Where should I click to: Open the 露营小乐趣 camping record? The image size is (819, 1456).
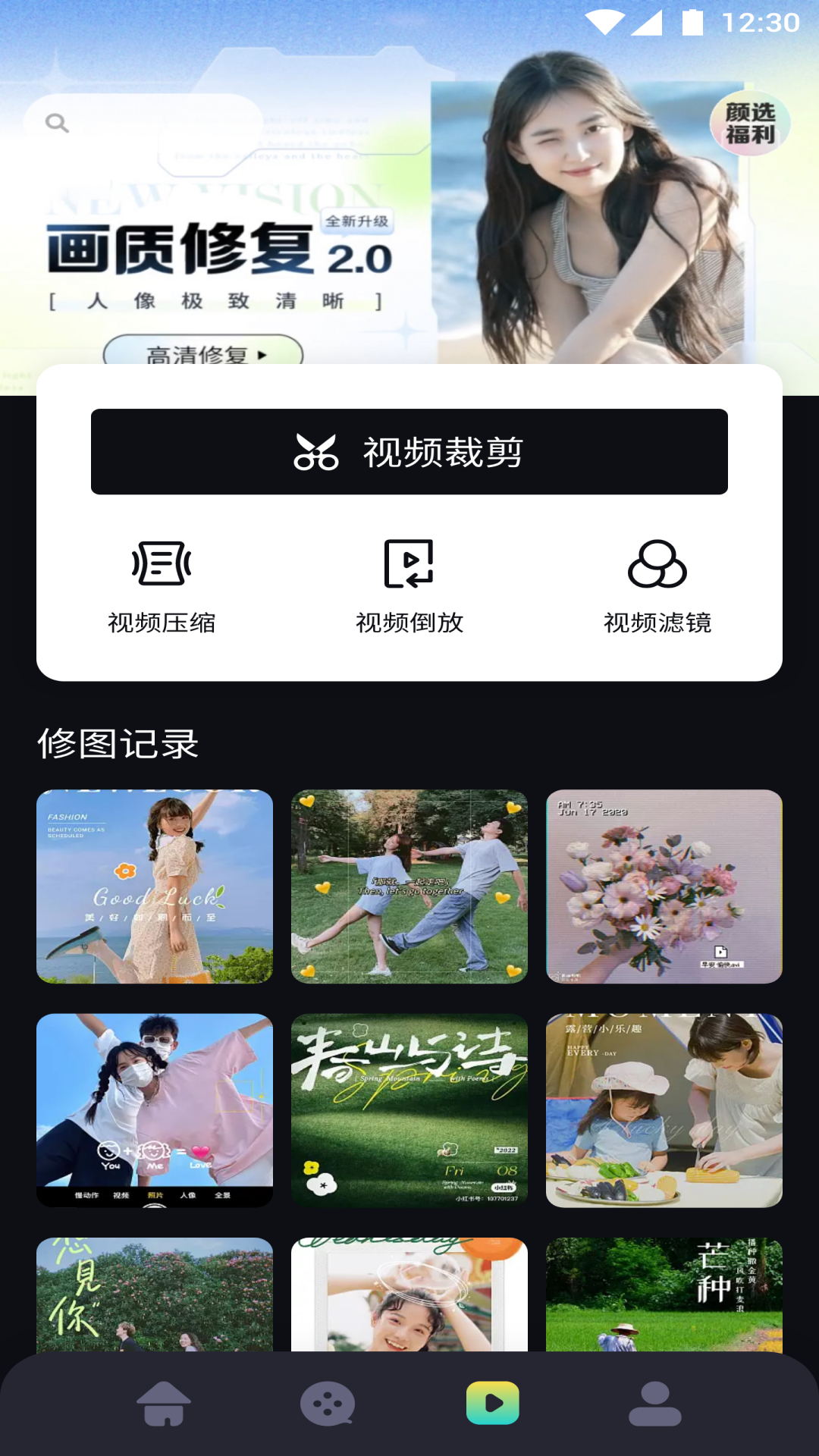(664, 1110)
